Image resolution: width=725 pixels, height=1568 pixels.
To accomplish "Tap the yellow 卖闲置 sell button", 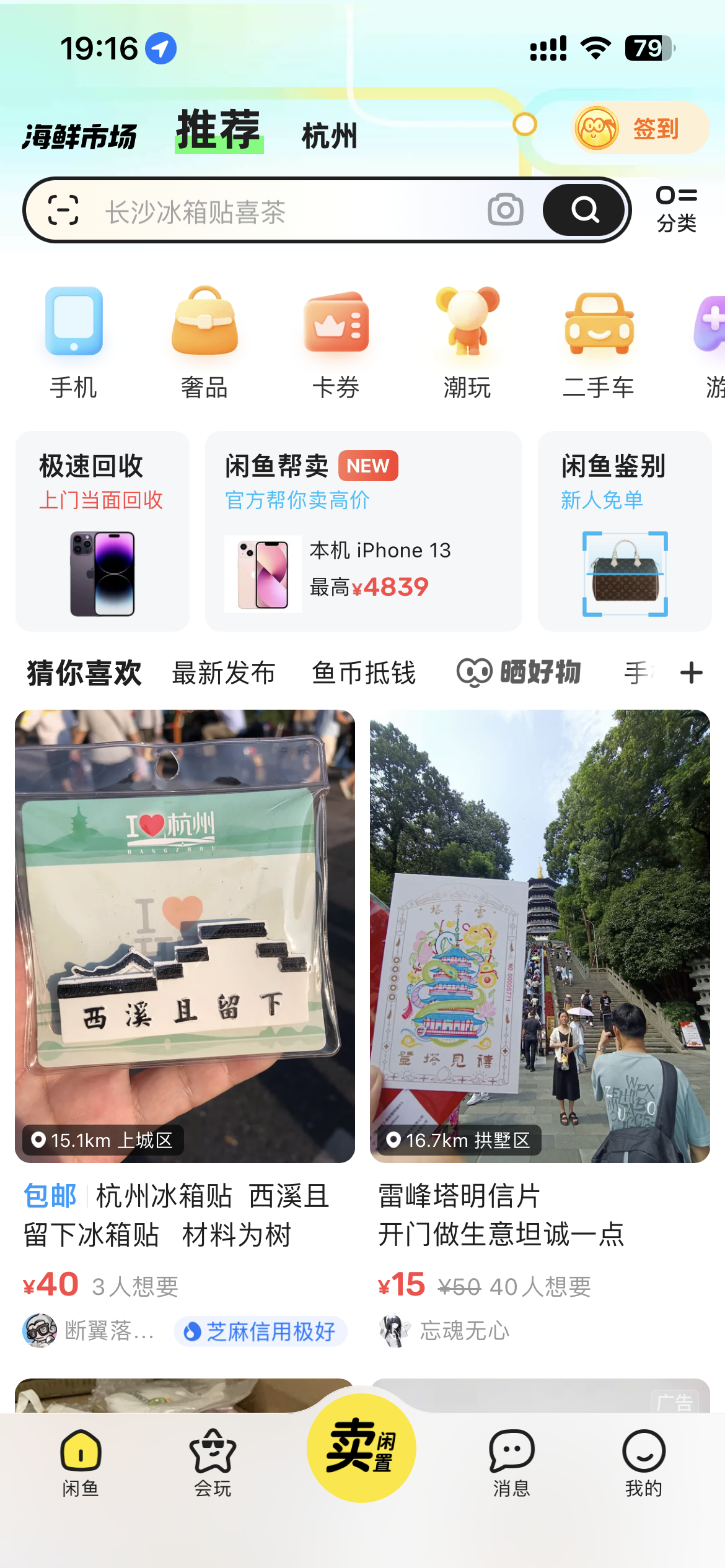I will coord(361,1448).
